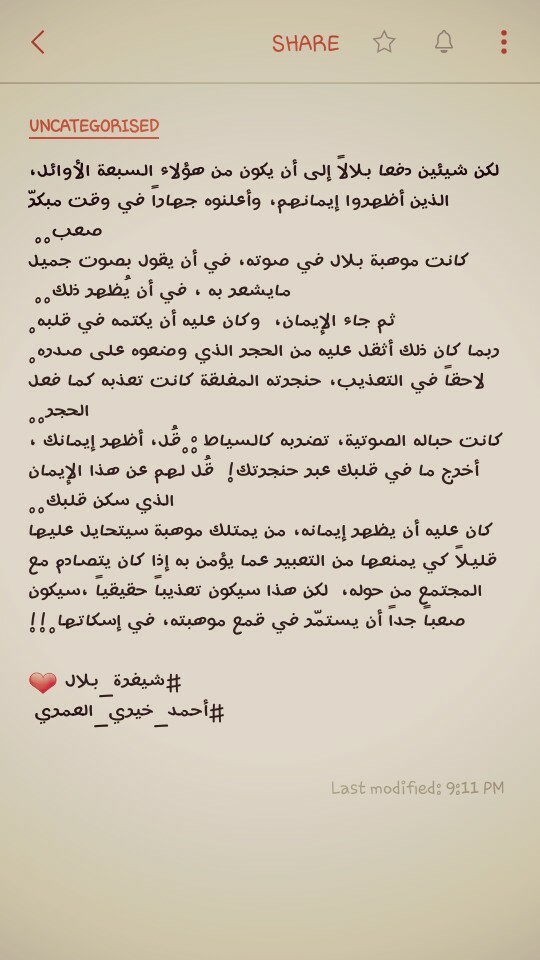The height and width of the screenshot is (960, 540).
Task: Go back using the top-left arrow
Action: click(37, 42)
